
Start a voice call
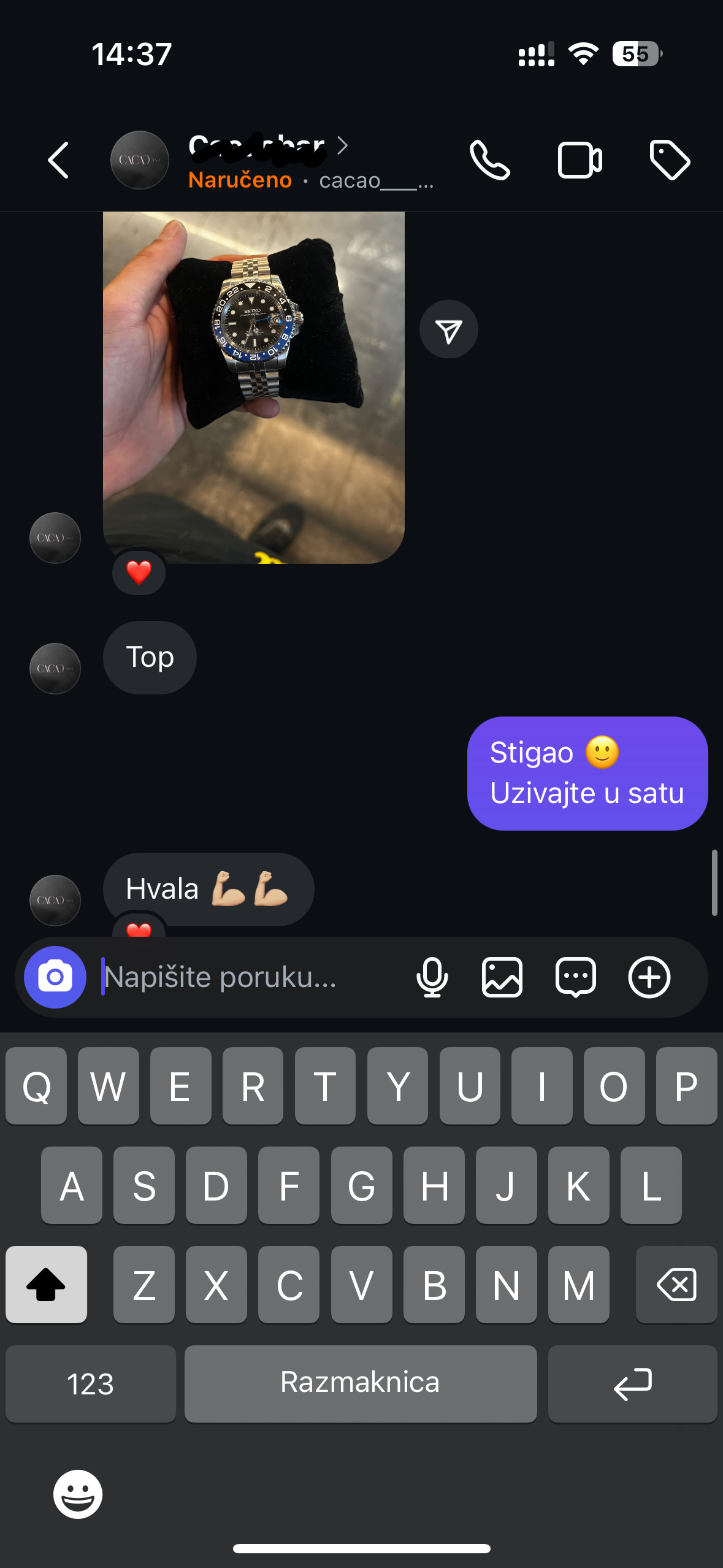pyautogui.click(x=489, y=161)
